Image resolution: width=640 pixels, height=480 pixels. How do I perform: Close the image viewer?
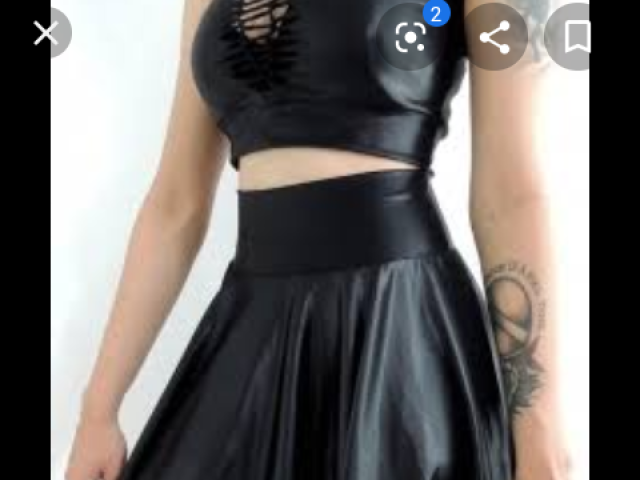pyautogui.click(x=45, y=34)
